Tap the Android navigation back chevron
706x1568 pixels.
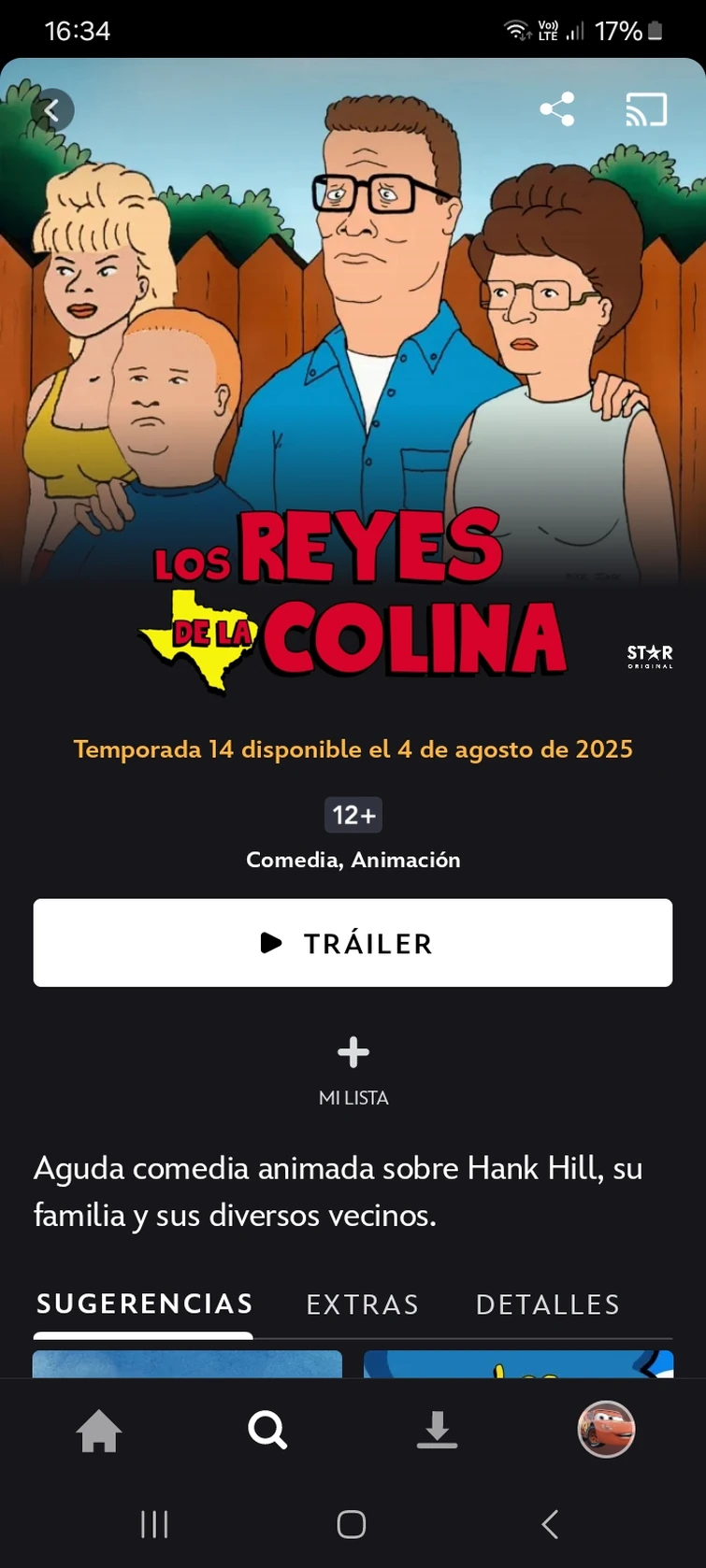point(548,1524)
